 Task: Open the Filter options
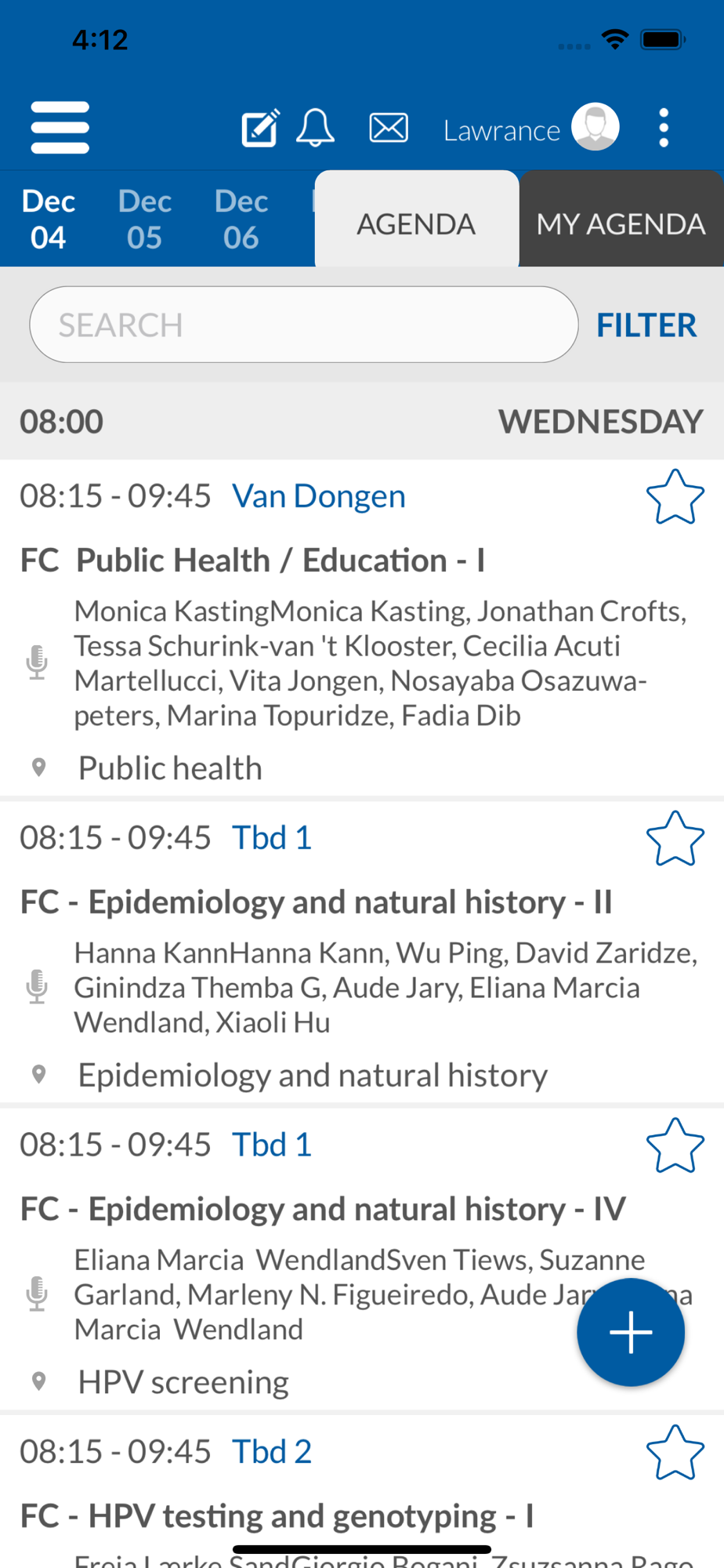[x=646, y=325]
